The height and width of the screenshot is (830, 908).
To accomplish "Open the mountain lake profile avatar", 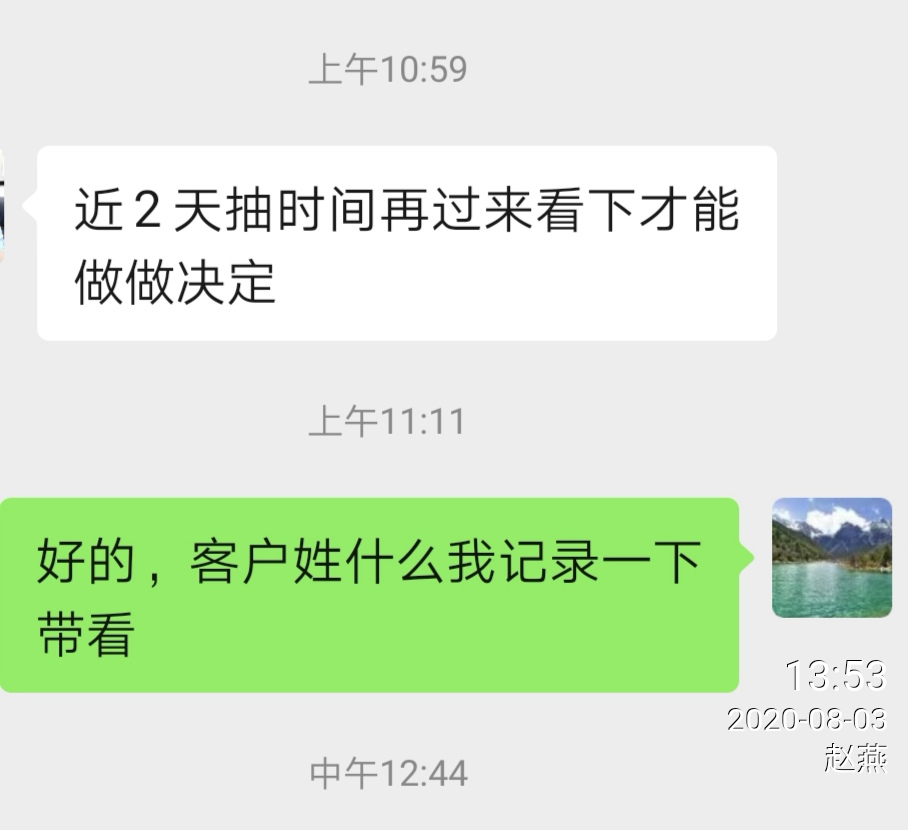I will (831, 557).
